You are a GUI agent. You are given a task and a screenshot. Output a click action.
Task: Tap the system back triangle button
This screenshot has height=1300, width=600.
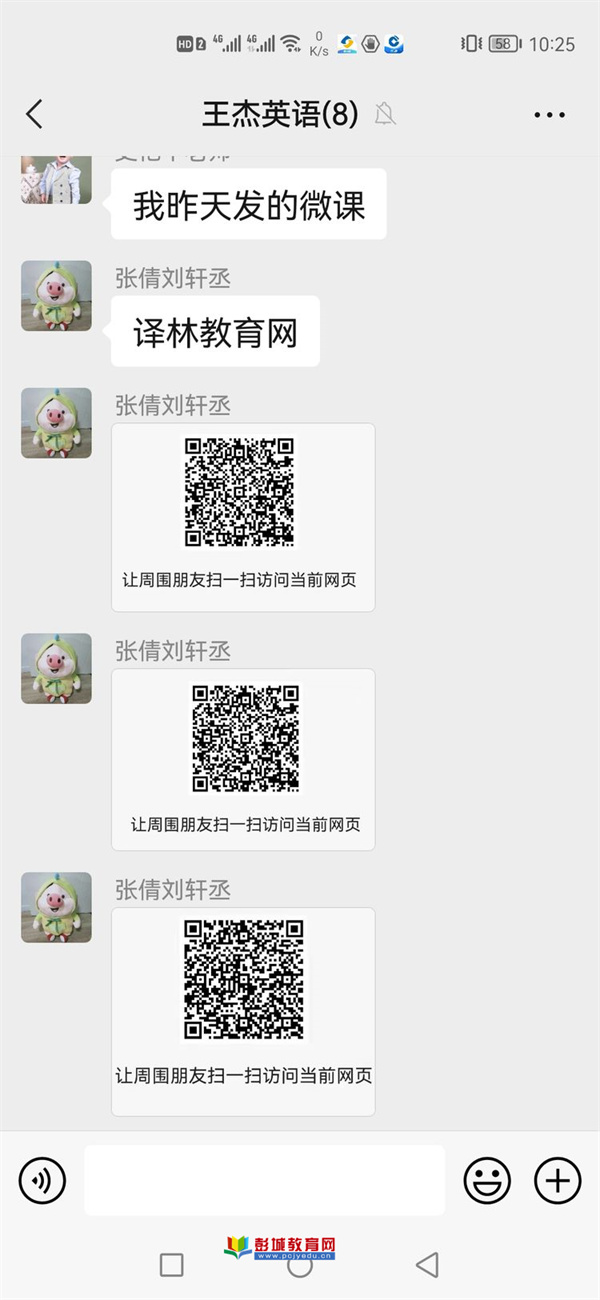427,1265
